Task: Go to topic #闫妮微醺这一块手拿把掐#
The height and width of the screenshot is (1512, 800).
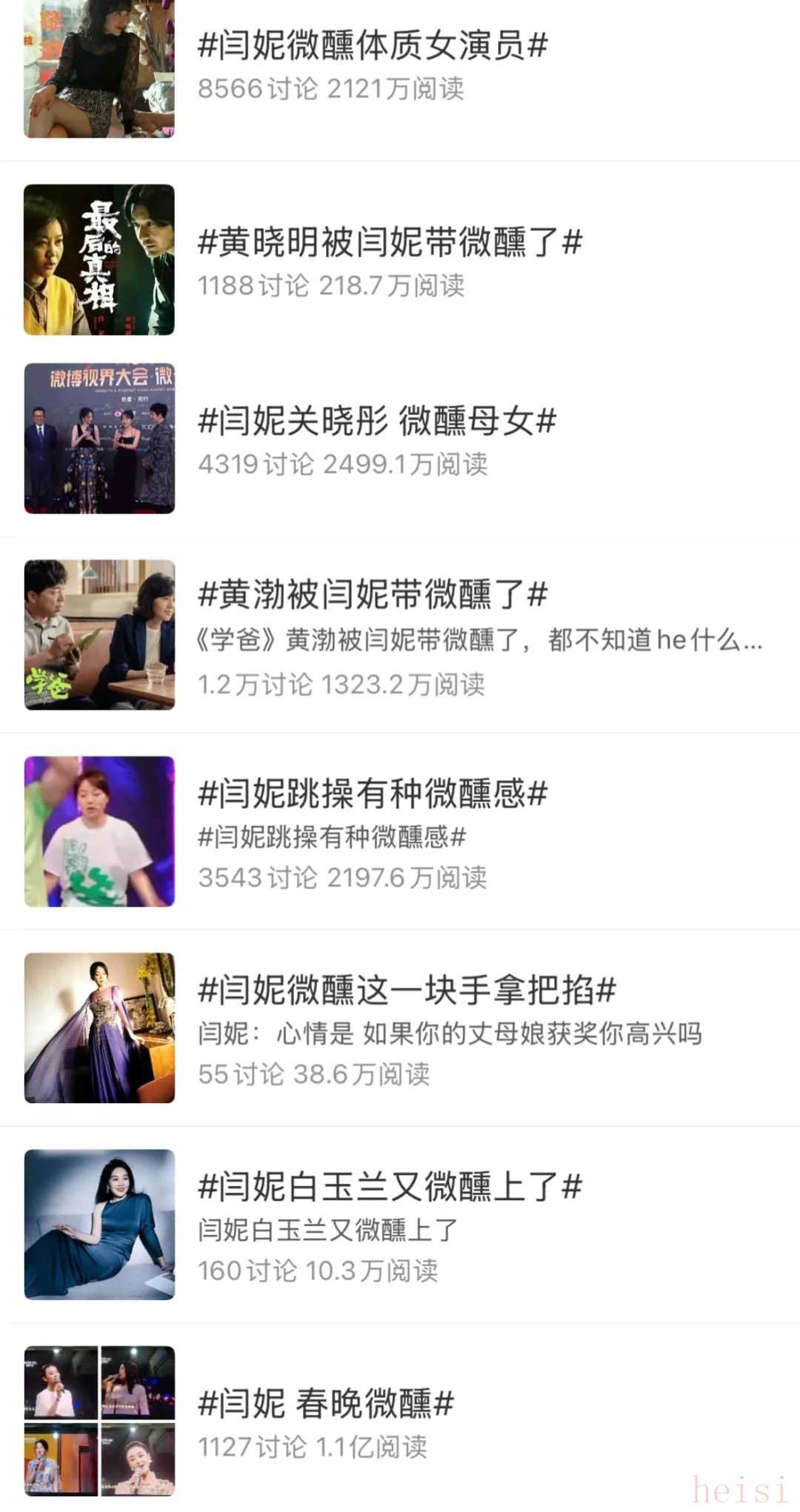Action: pos(407,990)
